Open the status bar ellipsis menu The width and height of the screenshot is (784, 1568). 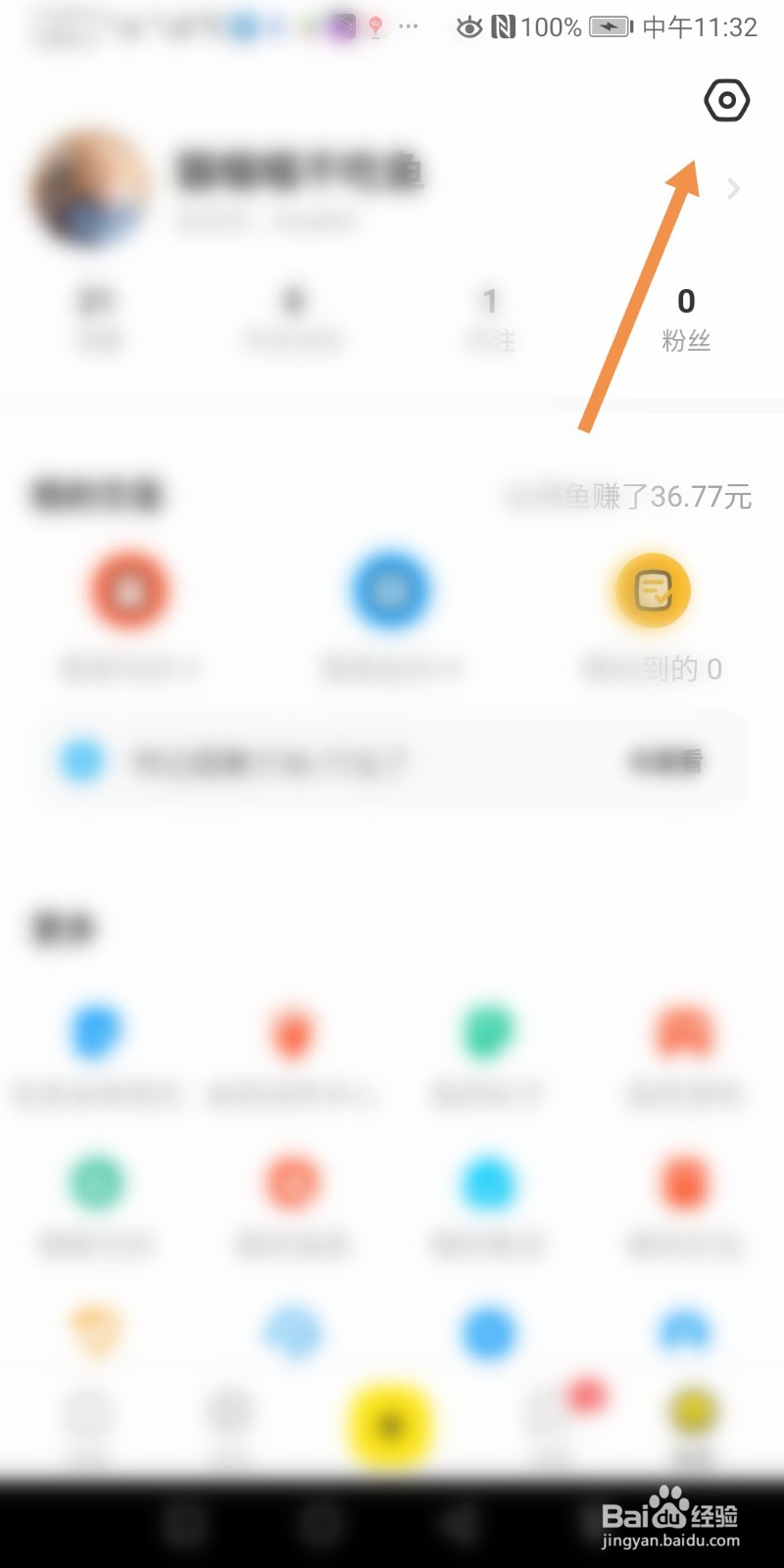pyautogui.click(x=408, y=26)
